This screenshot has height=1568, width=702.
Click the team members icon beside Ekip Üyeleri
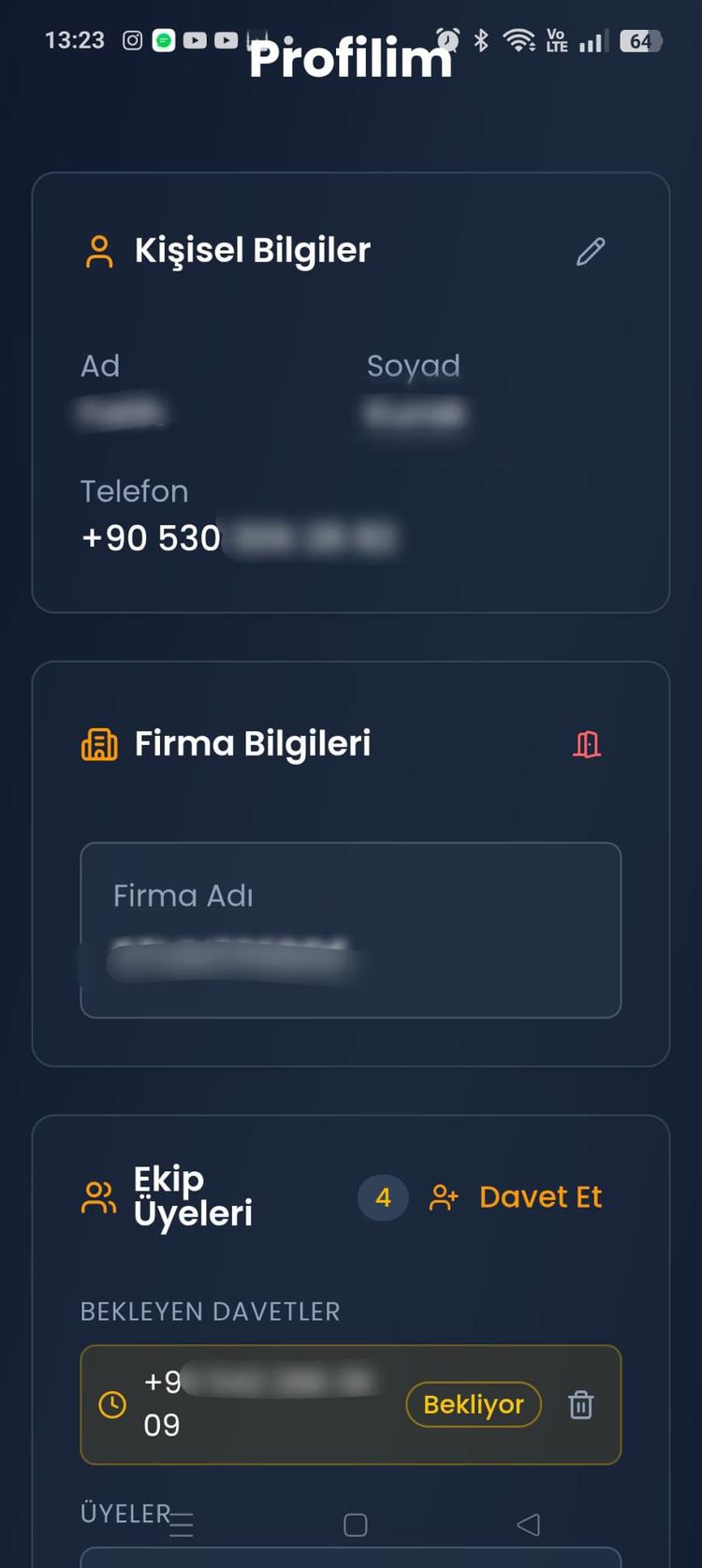coord(98,1196)
